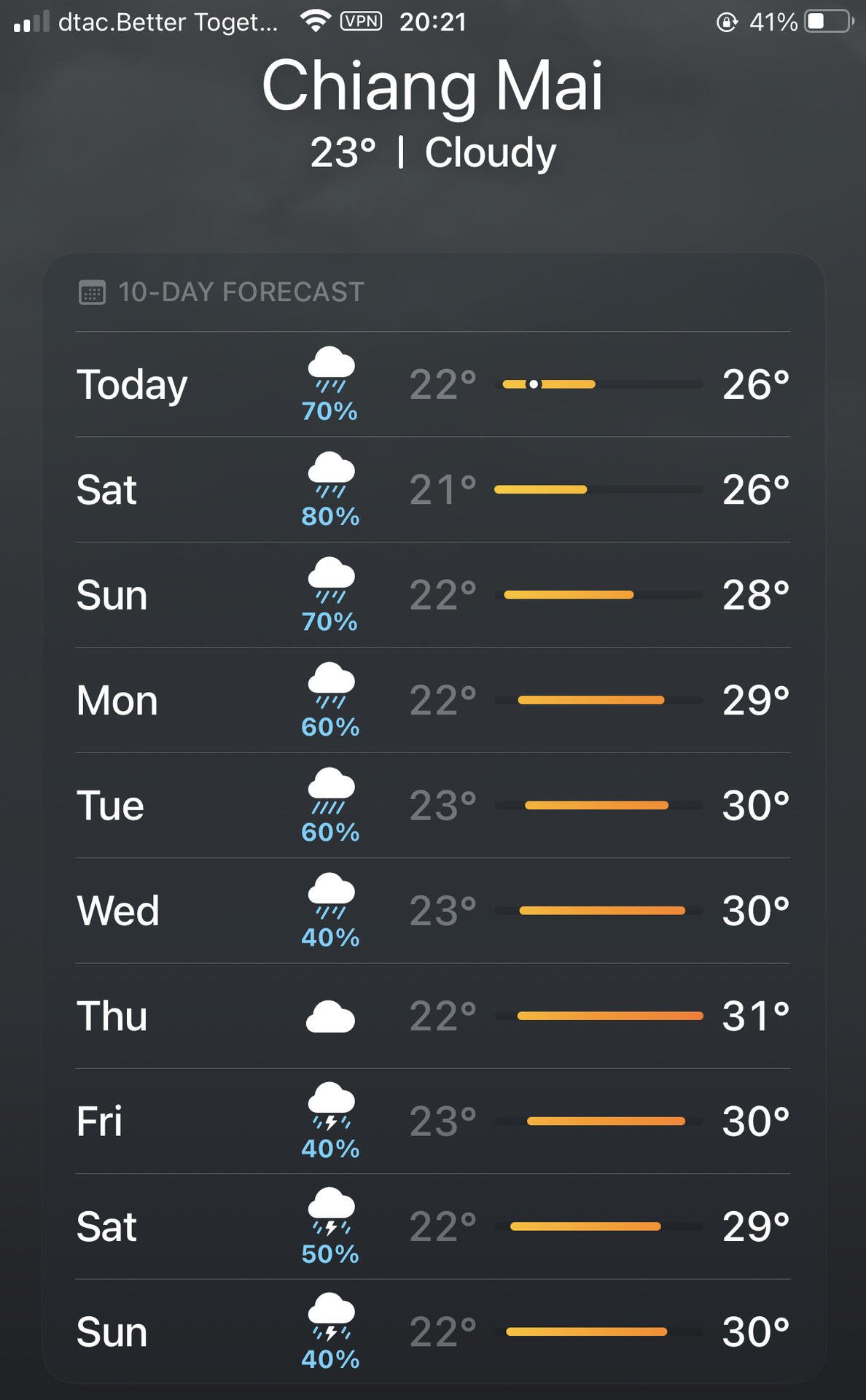866x1400 pixels.
Task: Open the cloudy Thu forecast
Action: [x=433, y=1016]
